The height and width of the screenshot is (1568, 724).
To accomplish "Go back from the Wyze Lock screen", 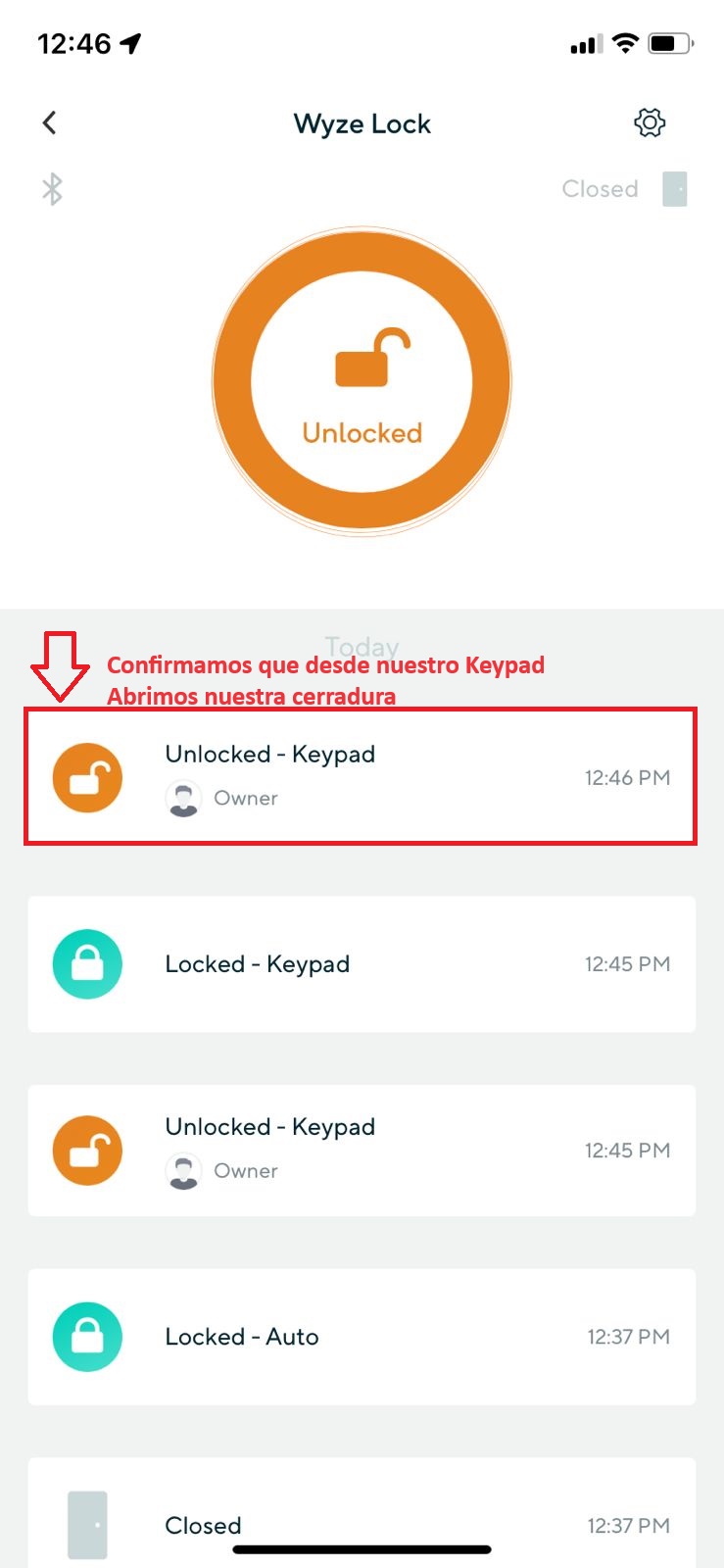I will 50,122.
